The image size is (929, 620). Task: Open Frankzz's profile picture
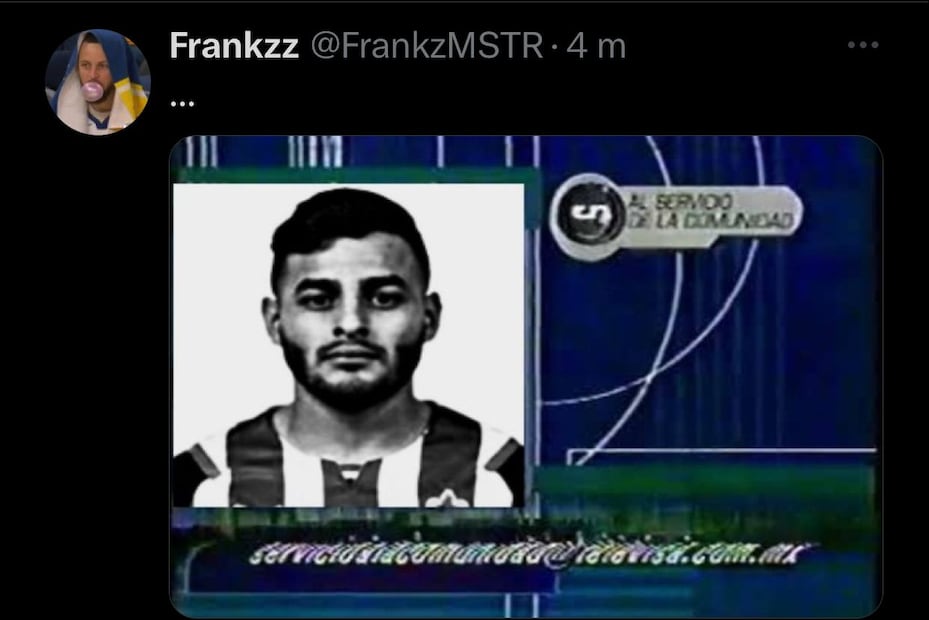[97, 82]
